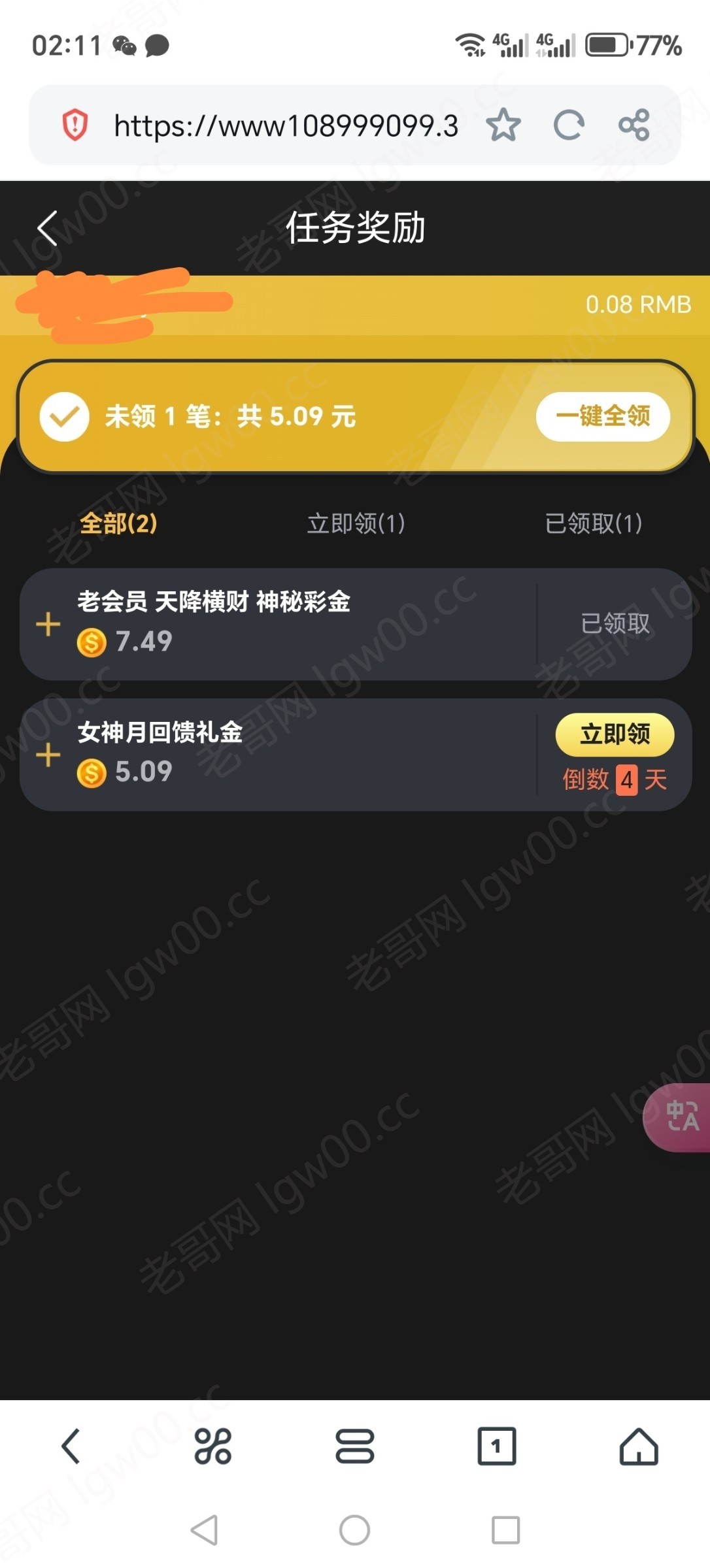This screenshot has height=1568, width=710.
Task: Tap the system recent apps button
Action: coord(505,1530)
